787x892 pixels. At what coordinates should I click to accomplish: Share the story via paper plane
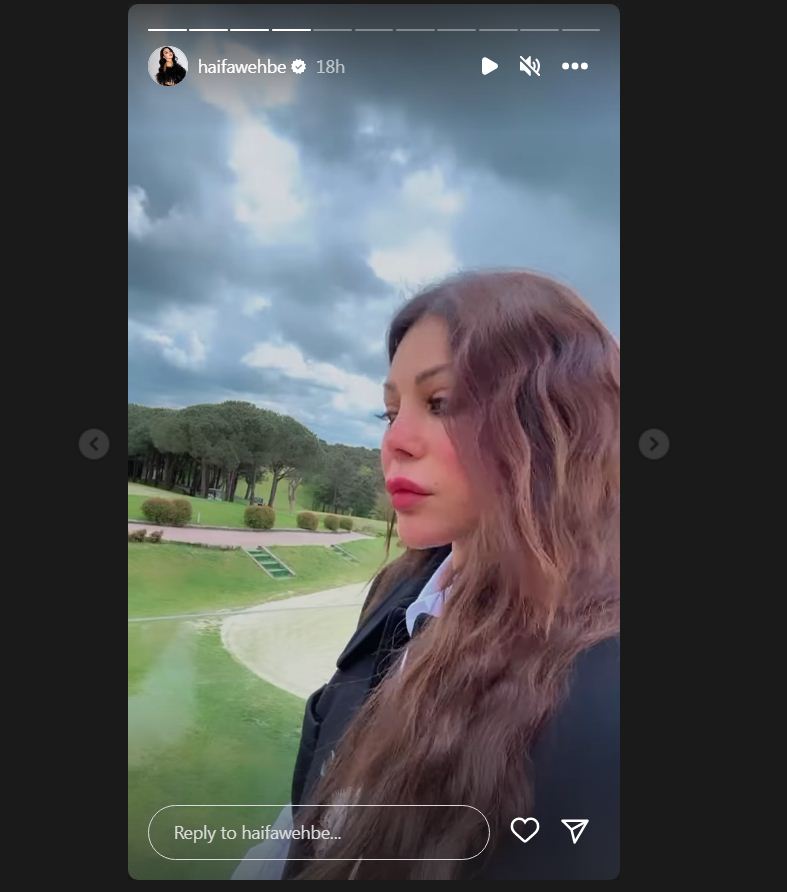575,830
